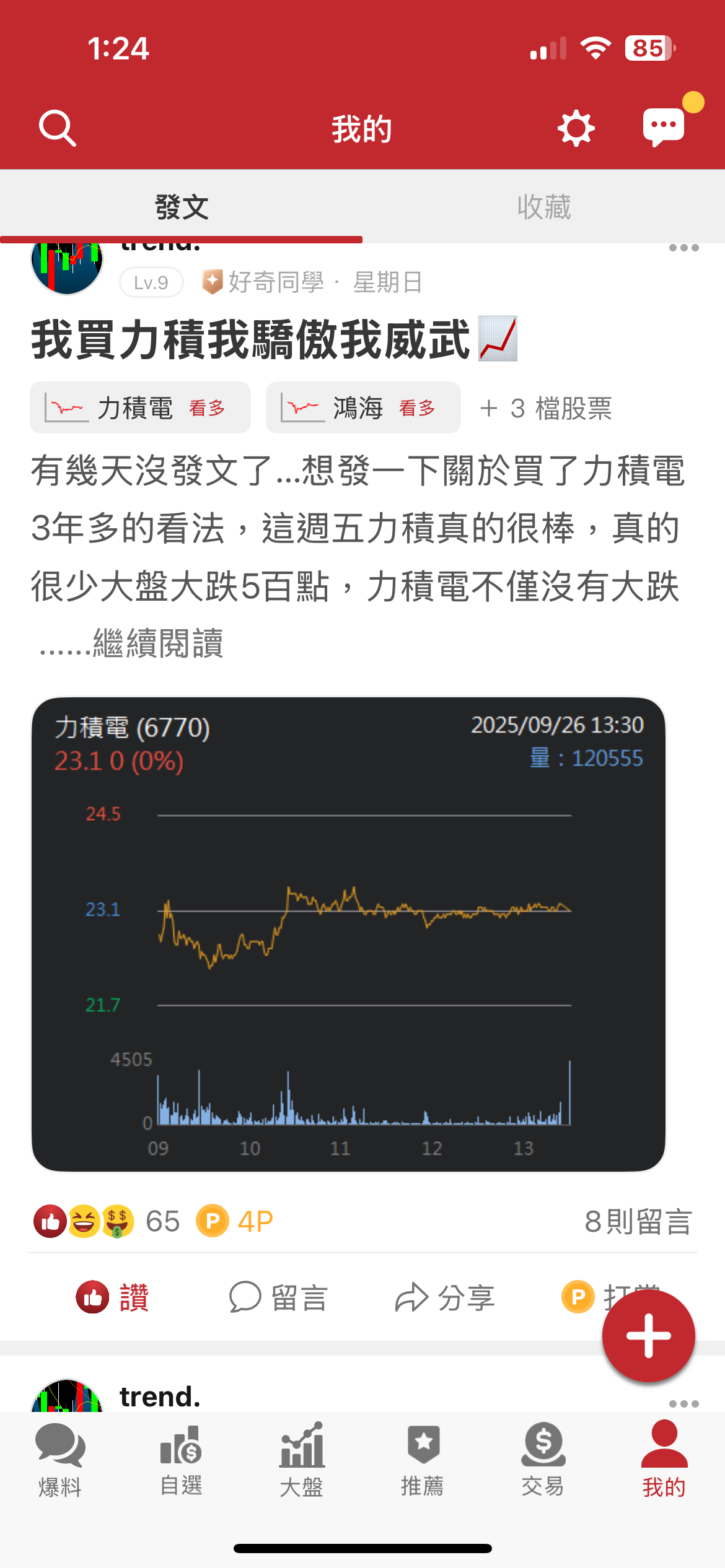Screen dimensions: 725x1568
Task: Open the 鴻海 stock chip
Action: point(363,408)
